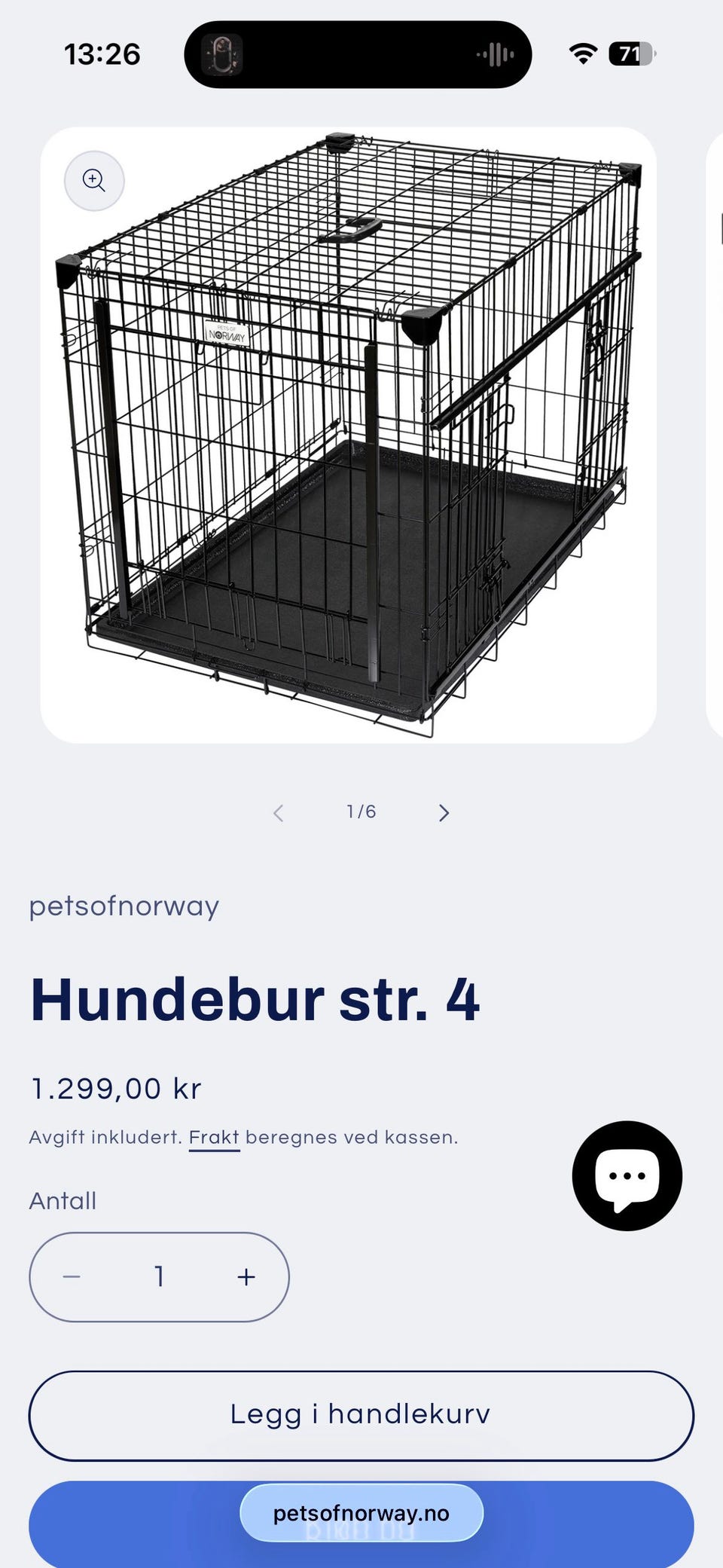Tap the Dynamic Island audio indicator
The width and height of the screenshot is (723, 1568).
tap(494, 53)
